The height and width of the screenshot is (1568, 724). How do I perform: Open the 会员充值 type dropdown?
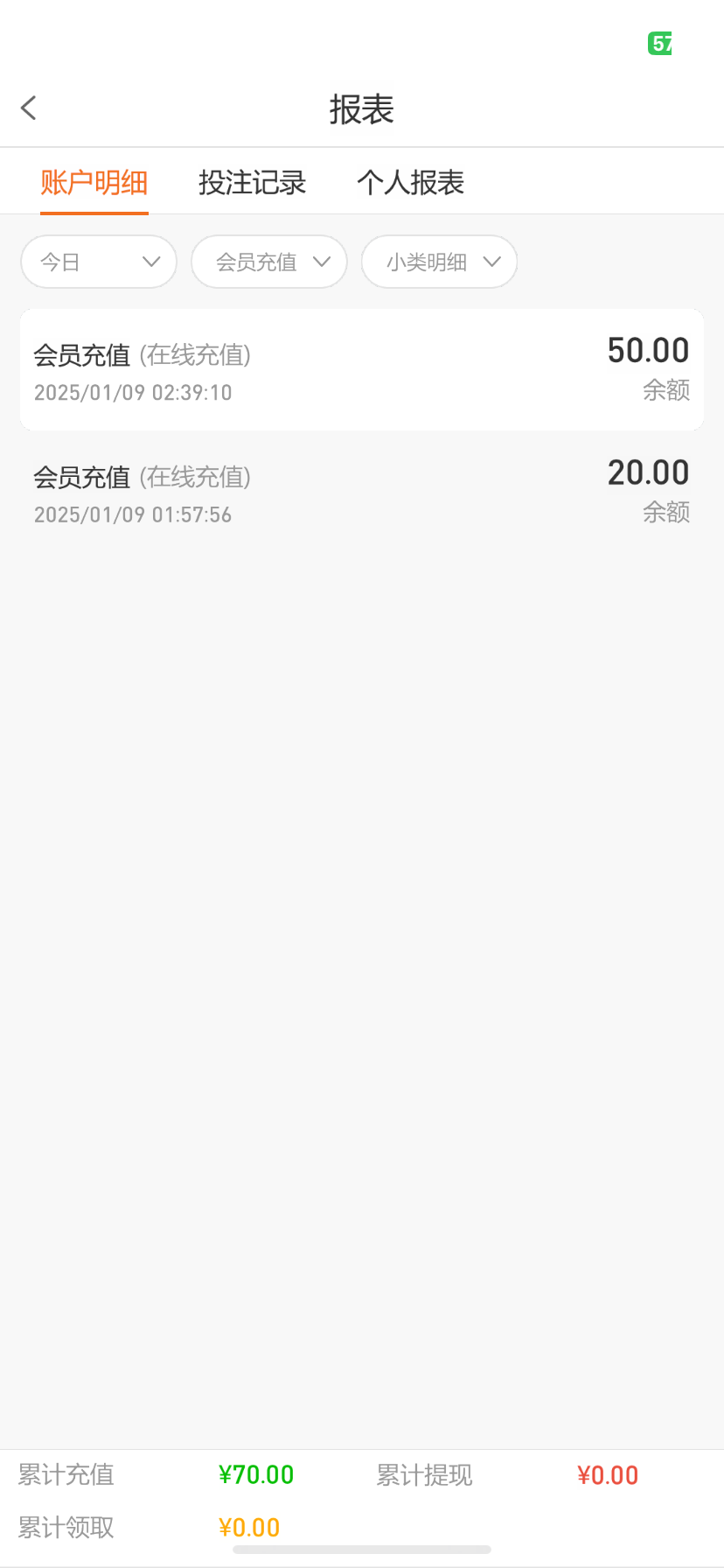pos(269,262)
